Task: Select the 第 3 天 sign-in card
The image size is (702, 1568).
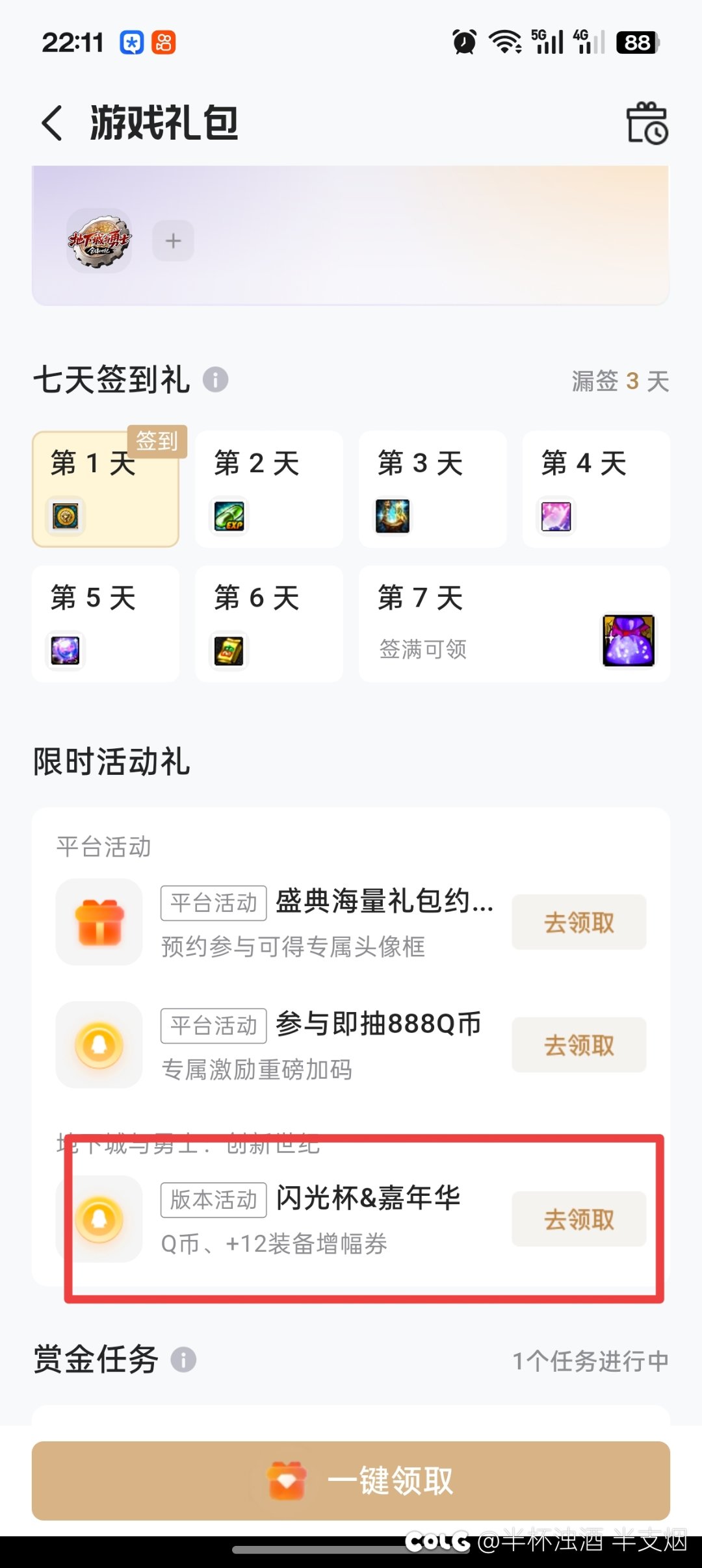Action: [x=432, y=489]
